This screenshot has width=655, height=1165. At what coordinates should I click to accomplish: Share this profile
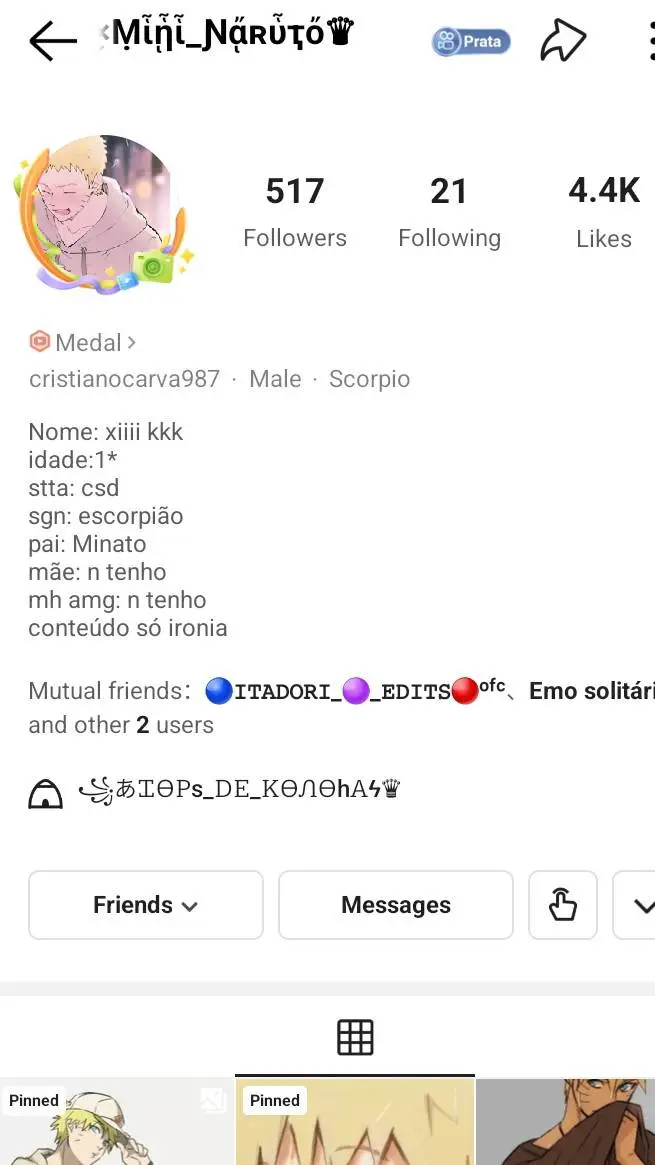[x=562, y=41]
